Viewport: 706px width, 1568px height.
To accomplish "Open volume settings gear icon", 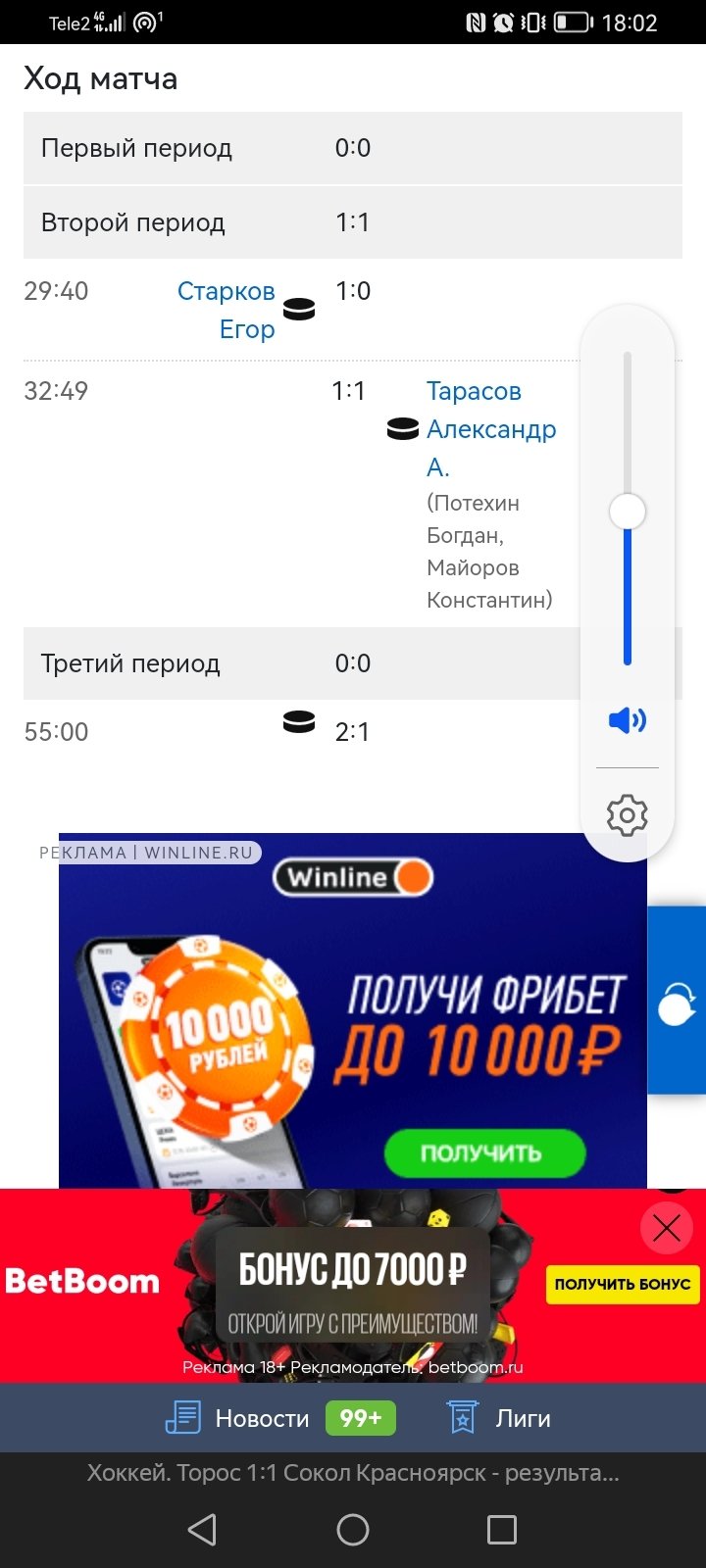I will point(628,815).
